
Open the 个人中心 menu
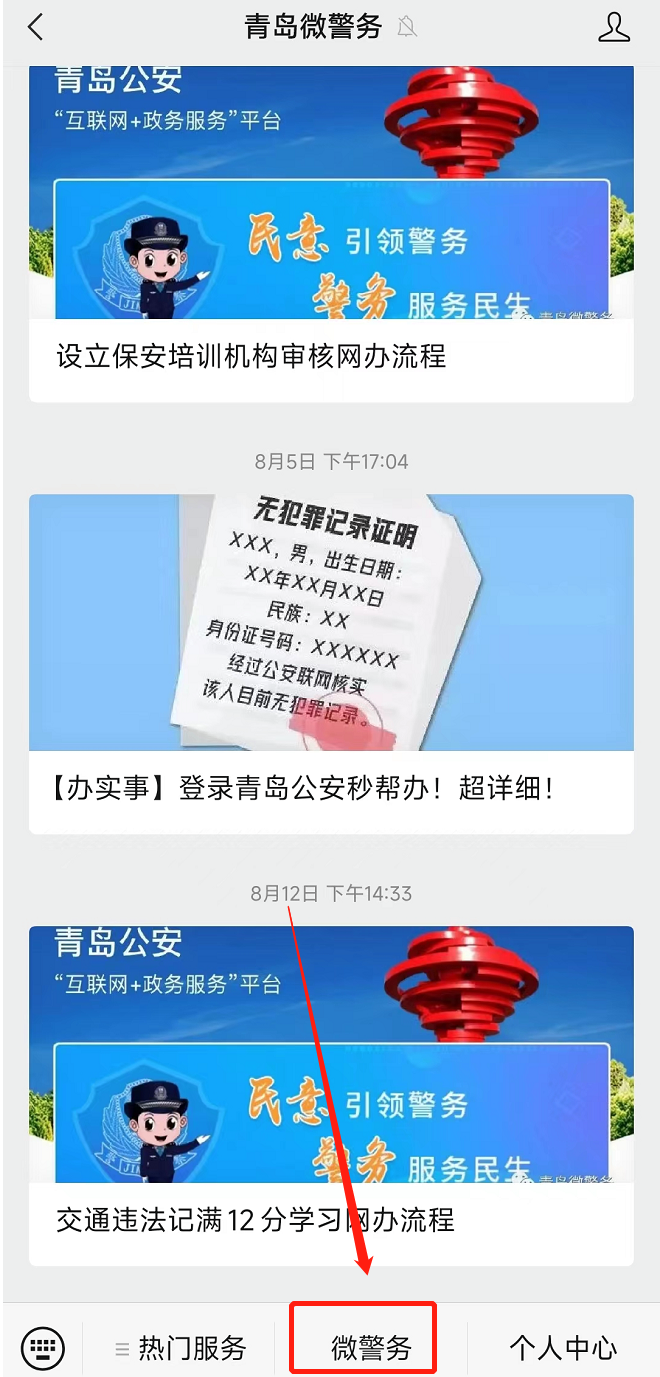click(x=563, y=1348)
